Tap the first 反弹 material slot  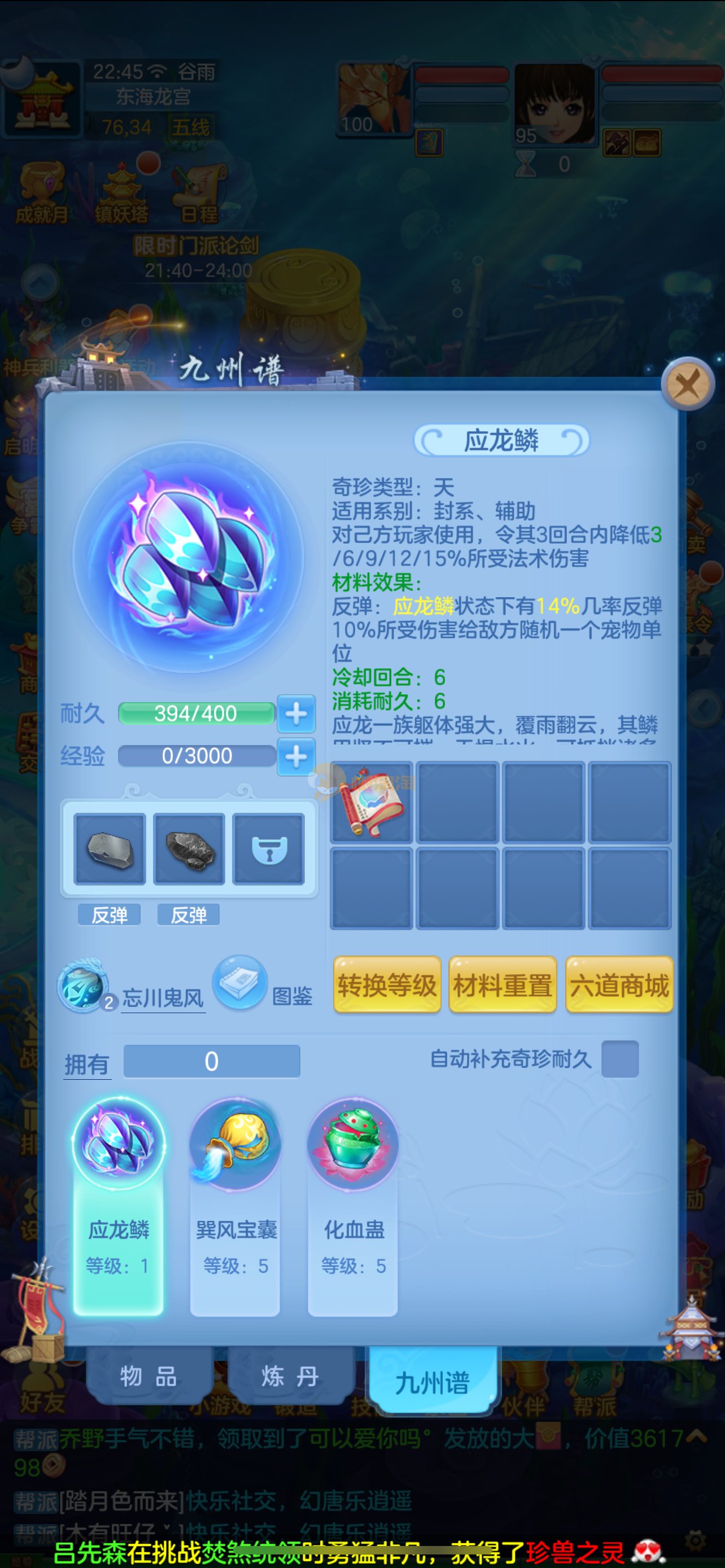pyautogui.click(x=110, y=848)
